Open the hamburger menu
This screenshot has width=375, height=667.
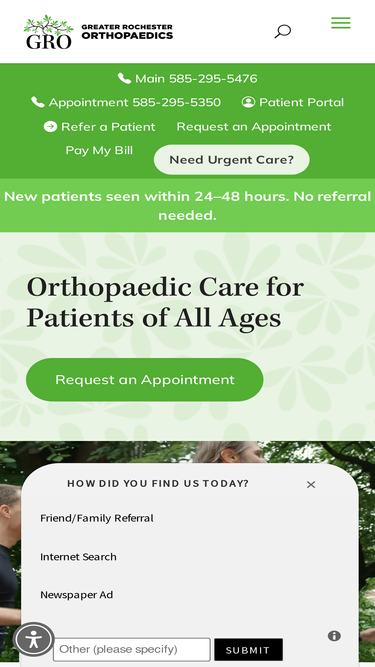[341, 23]
